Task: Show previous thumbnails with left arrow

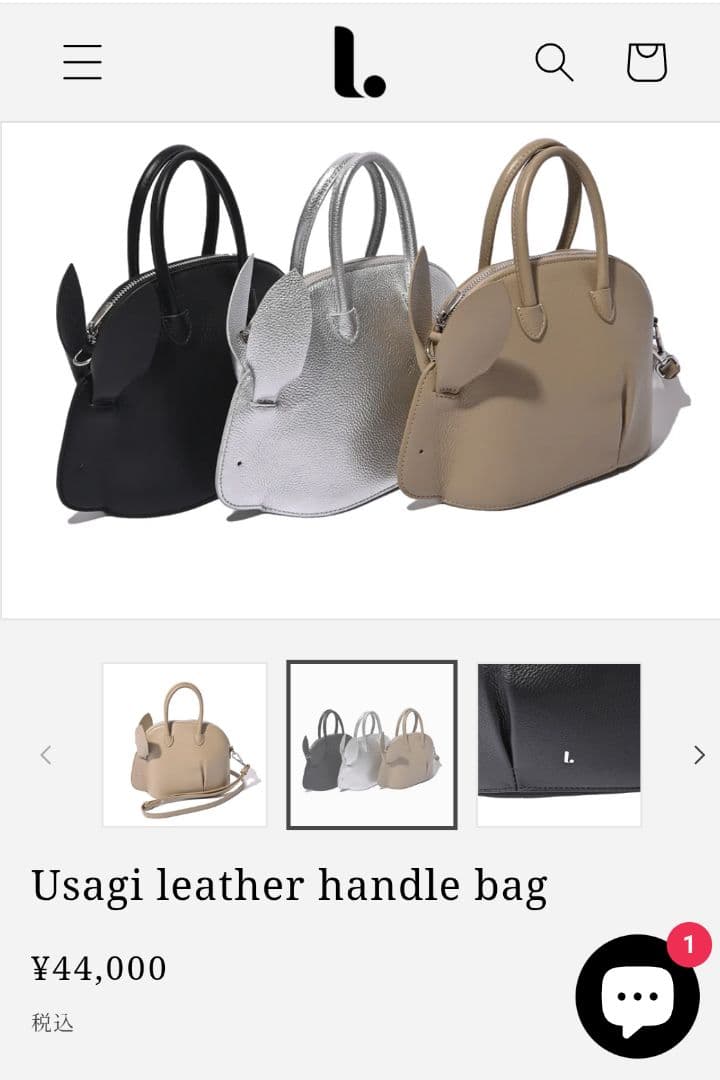Action: [46, 755]
